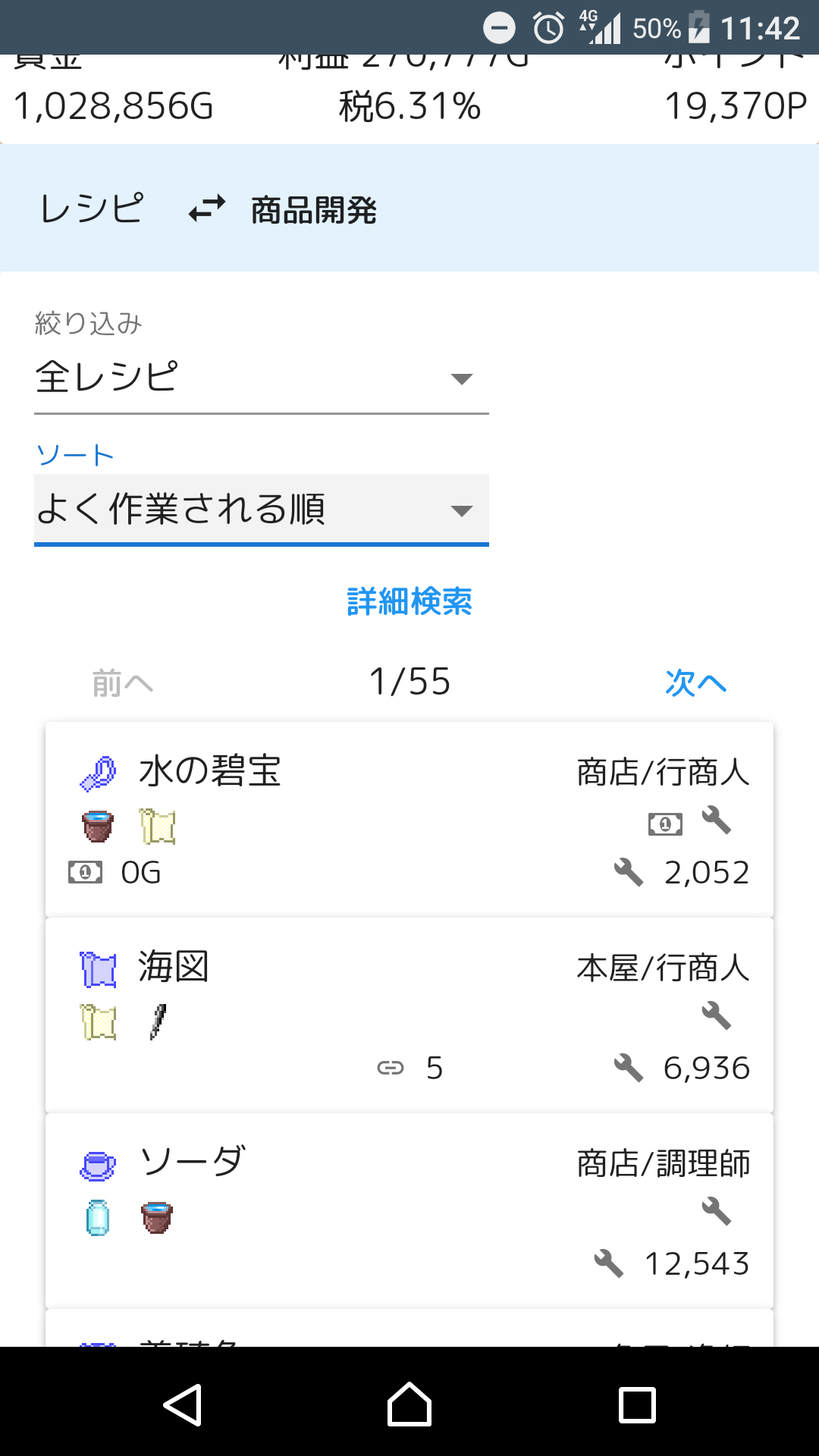Open the 海図 recipe card
Screen dimensions: 819x1456
[x=409, y=1015]
